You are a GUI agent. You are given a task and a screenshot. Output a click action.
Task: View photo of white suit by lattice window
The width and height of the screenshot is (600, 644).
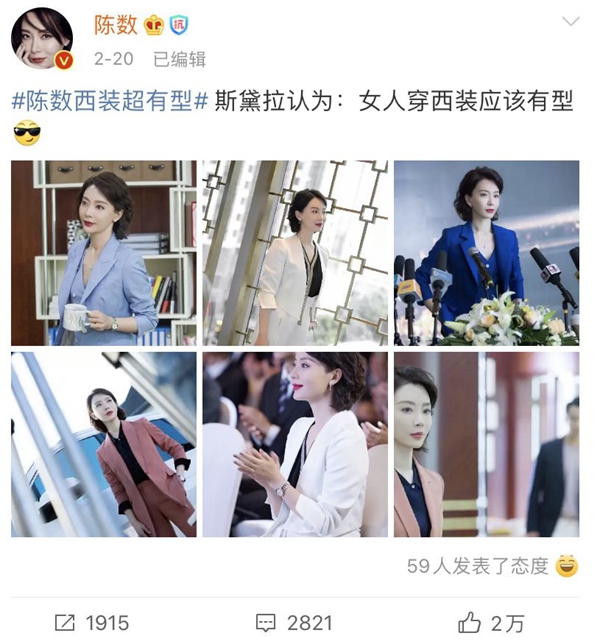click(x=295, y=253)
